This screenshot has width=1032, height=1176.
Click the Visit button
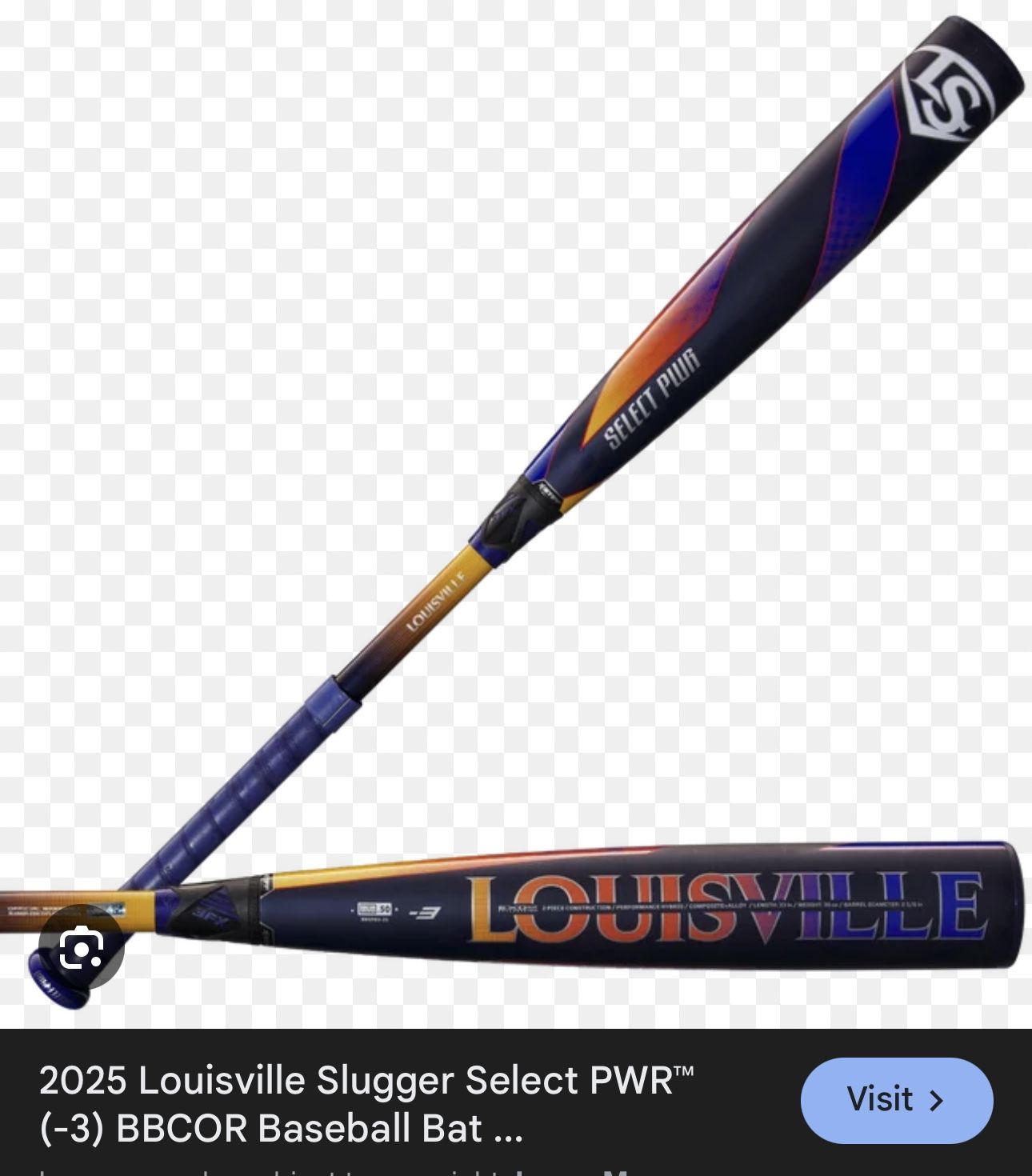(896, 1100)
